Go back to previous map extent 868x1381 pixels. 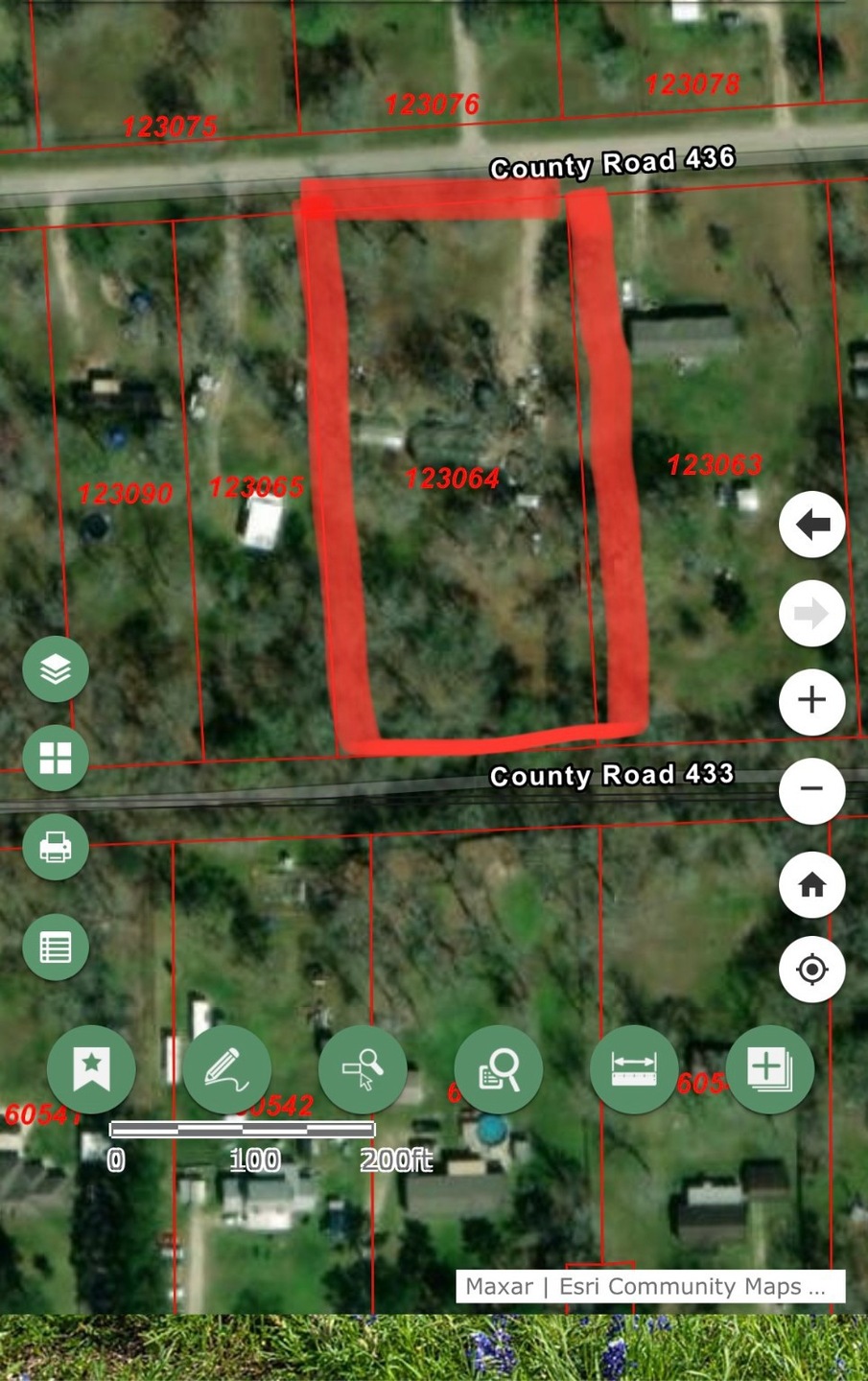click(x=811, y=525)
